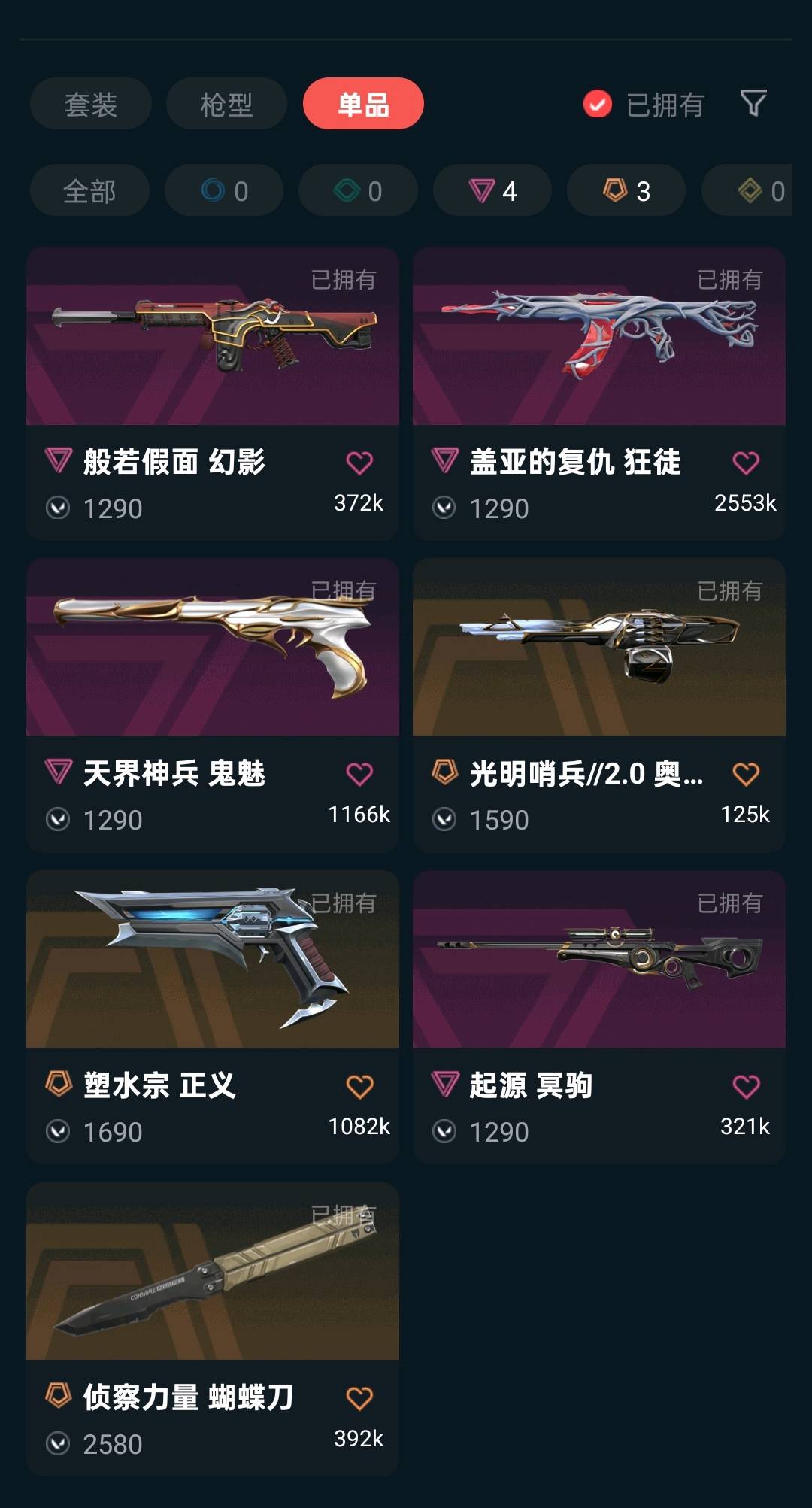Filter by the orange tier showing 3
This screenshot has height=1508, width=812.
[626, 191]
